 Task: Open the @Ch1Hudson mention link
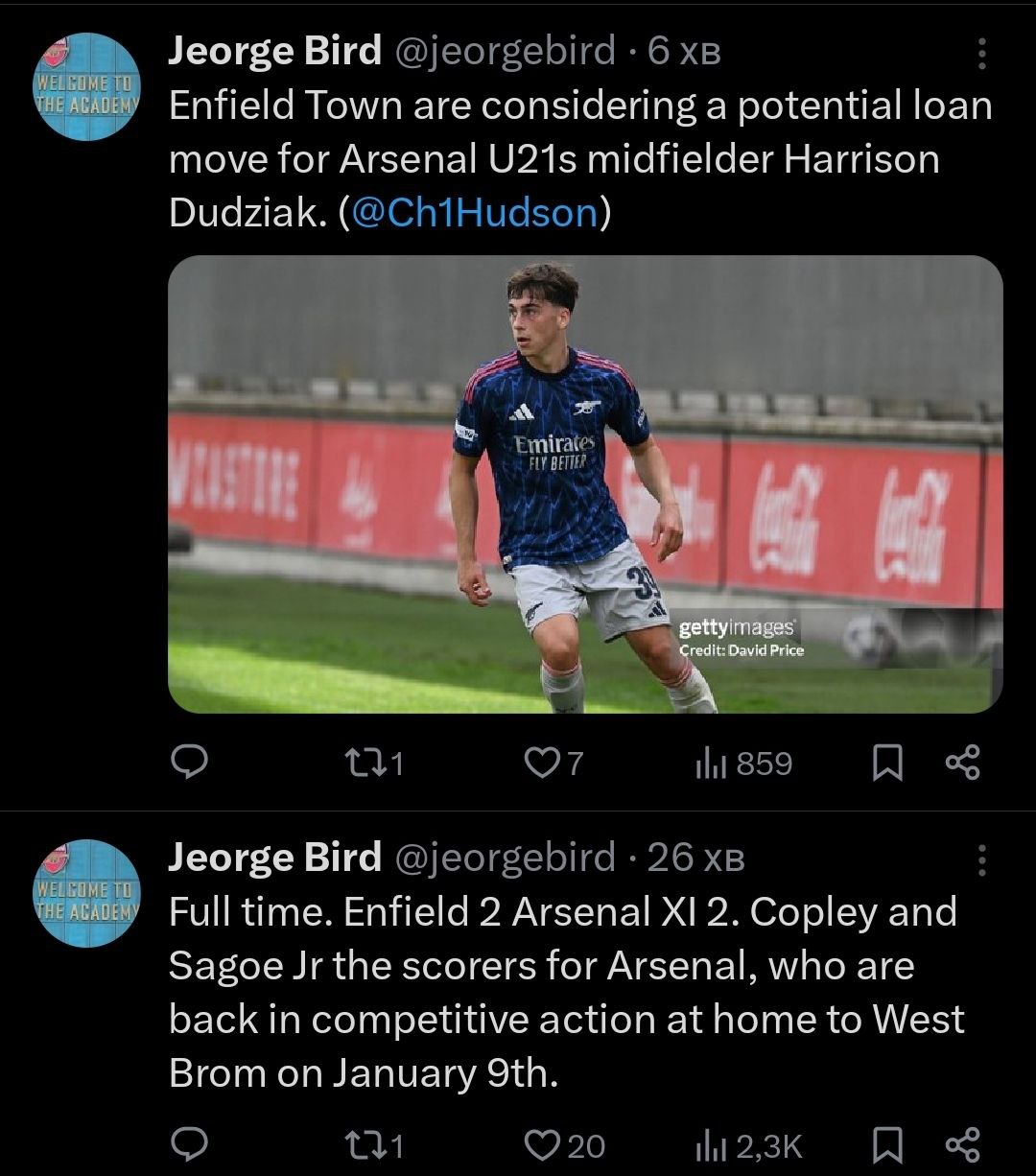pyautogui.click(x=476, y=212)
